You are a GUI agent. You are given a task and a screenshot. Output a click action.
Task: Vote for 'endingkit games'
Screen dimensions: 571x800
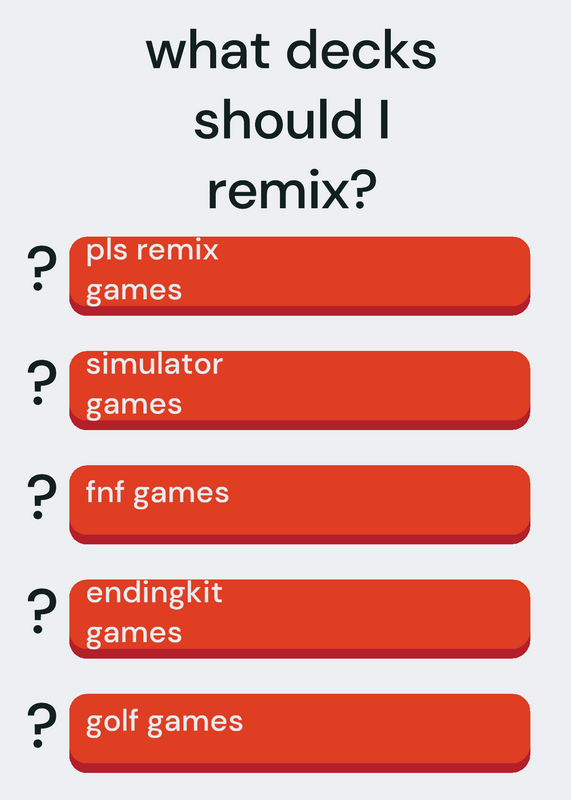[x=300, y=618]
